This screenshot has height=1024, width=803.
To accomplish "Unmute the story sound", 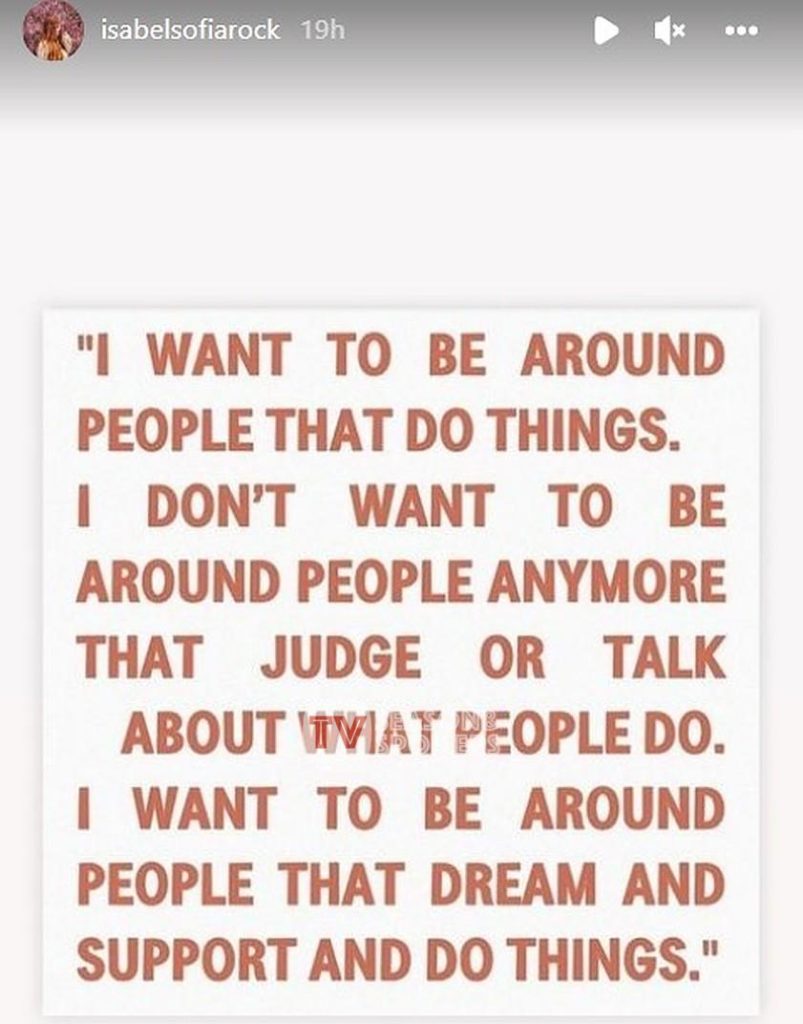I will [669, 31].
